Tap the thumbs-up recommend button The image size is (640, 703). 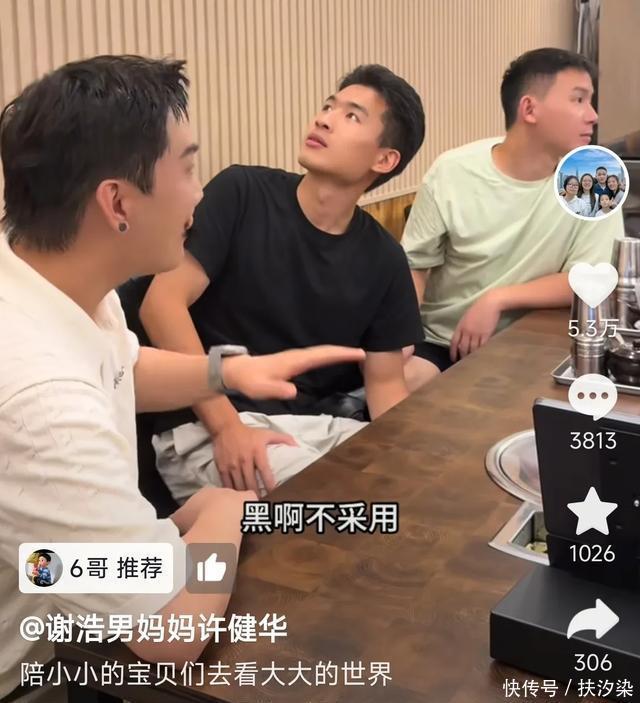tap(211, 568)
